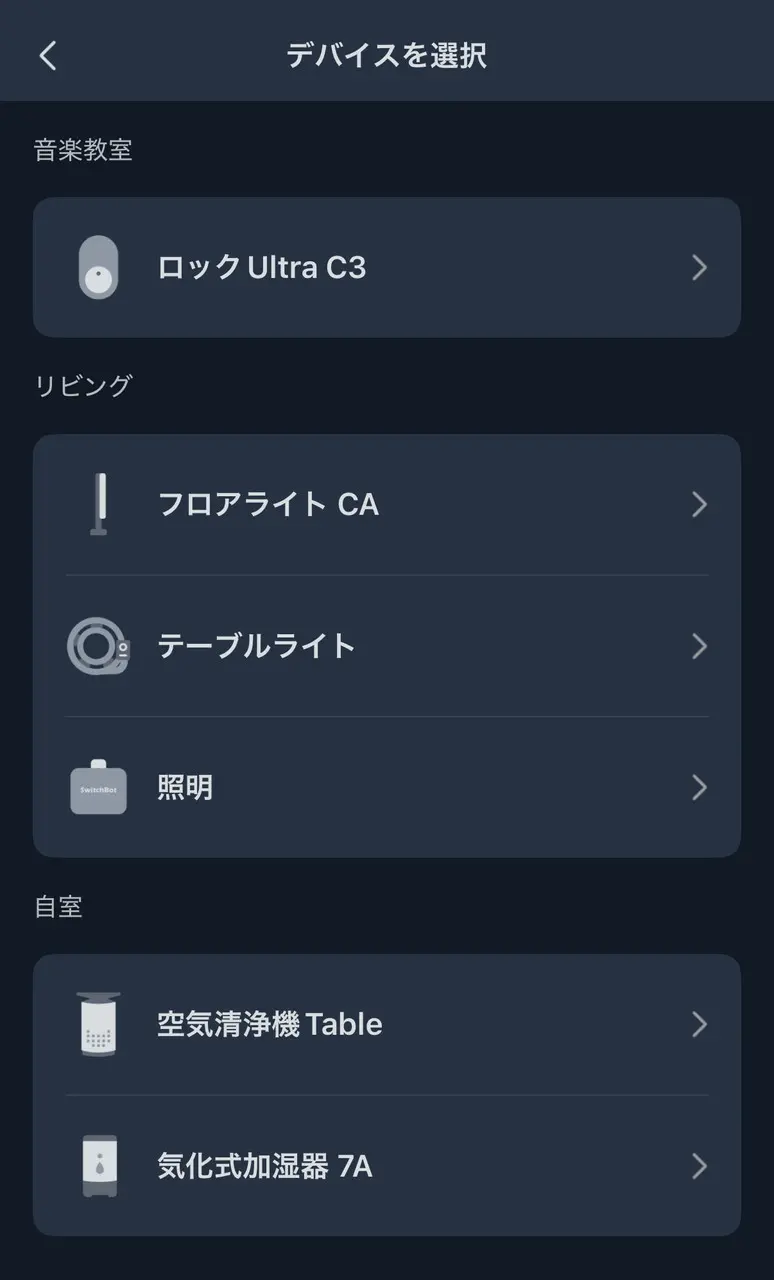Tap the SwitchBot Bot icon beside 照明
The image size is (774, 1280).
coord(97,788)
